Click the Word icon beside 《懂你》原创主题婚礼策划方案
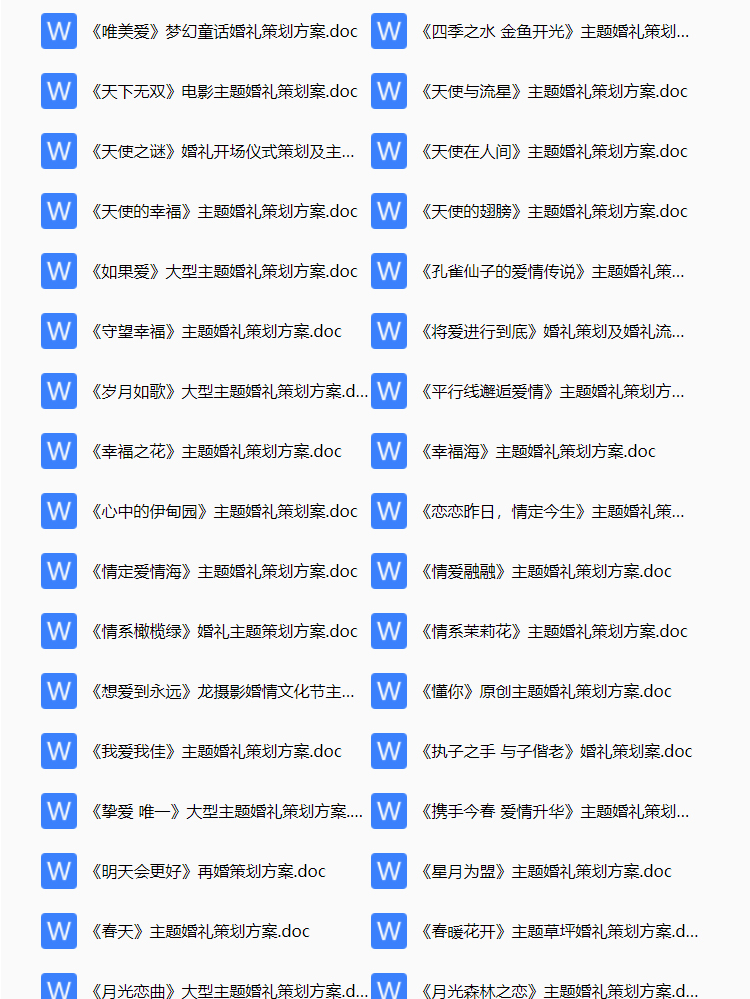The width and height of the screenshot is (750, 999). tap(388, 691)
